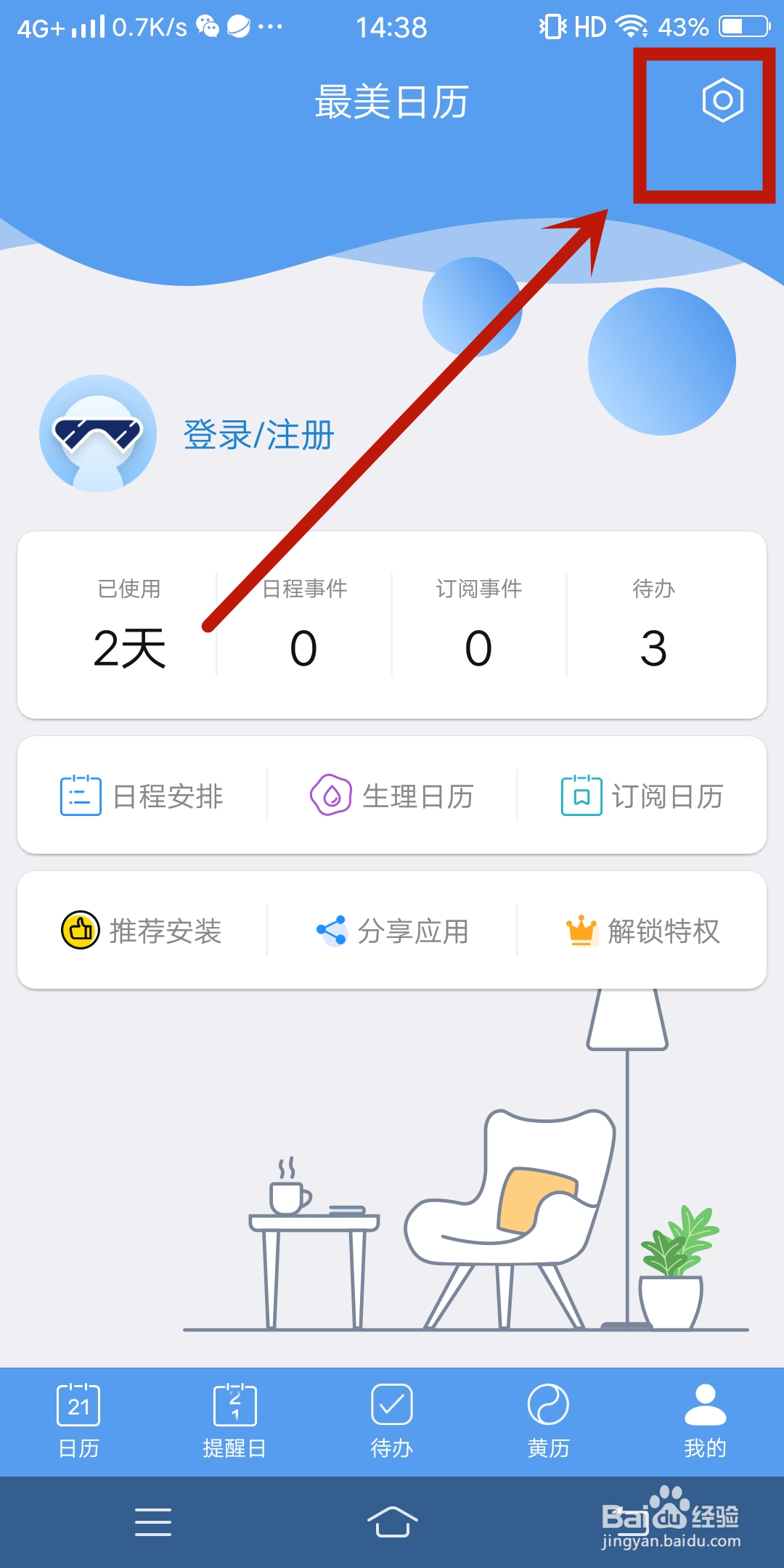Open the 提醒日 reminder day icon
This screenshot has height=1568, width=784.
234,1405
